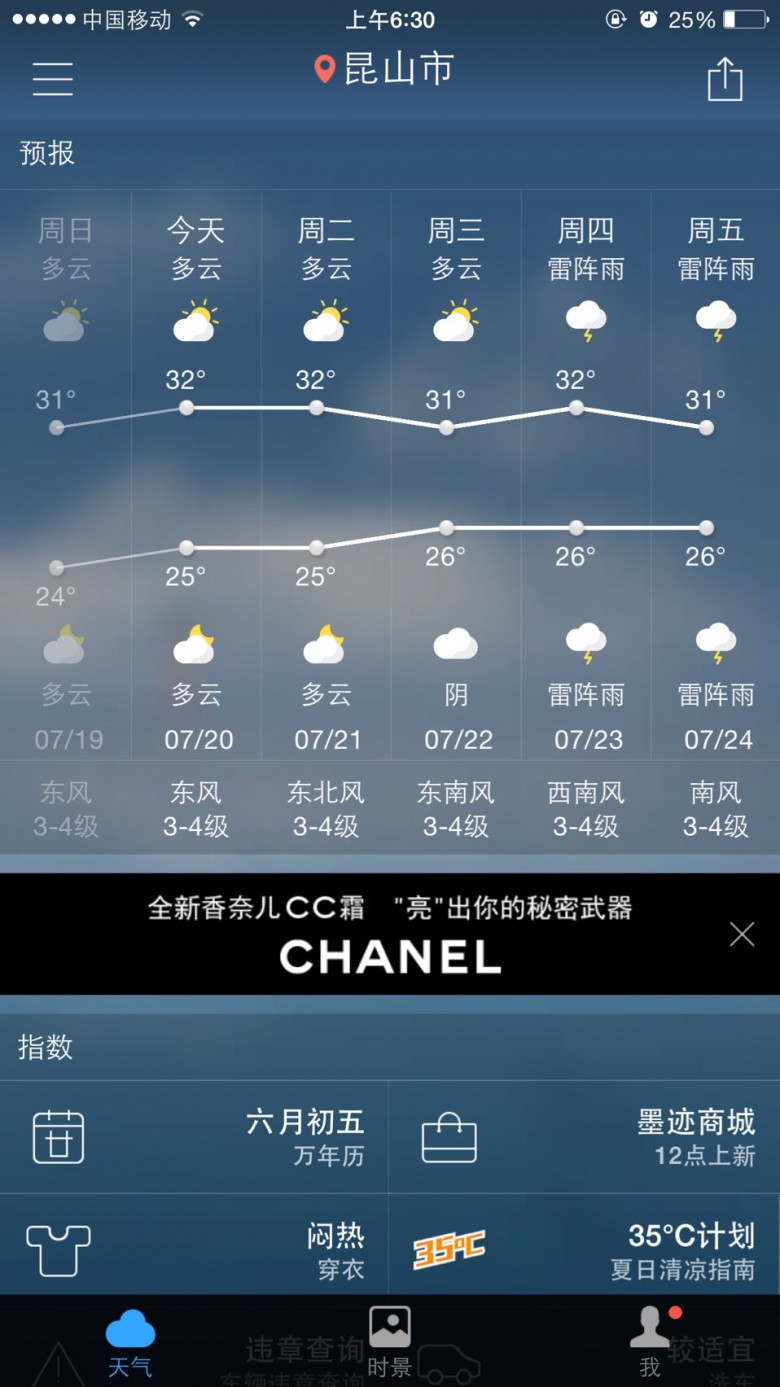780x1387 pixels.
Task: Open 墨迹商城 shop entry
Action: pyautogui.click(x=585, y=1137)
